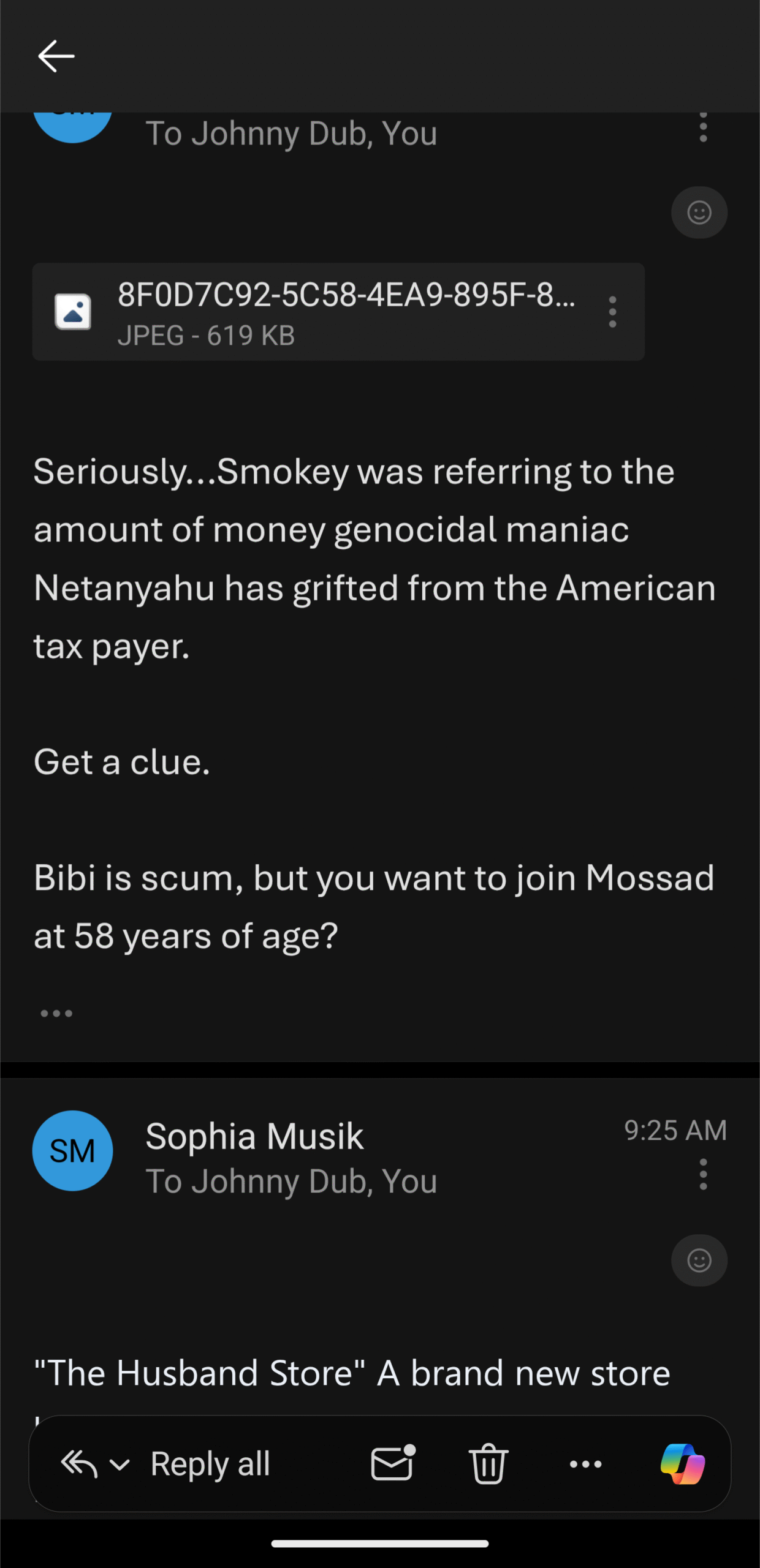Open more options for the 9:25 AM message
This screenshot has width=760, height=1568.
tap(703, 1174)
